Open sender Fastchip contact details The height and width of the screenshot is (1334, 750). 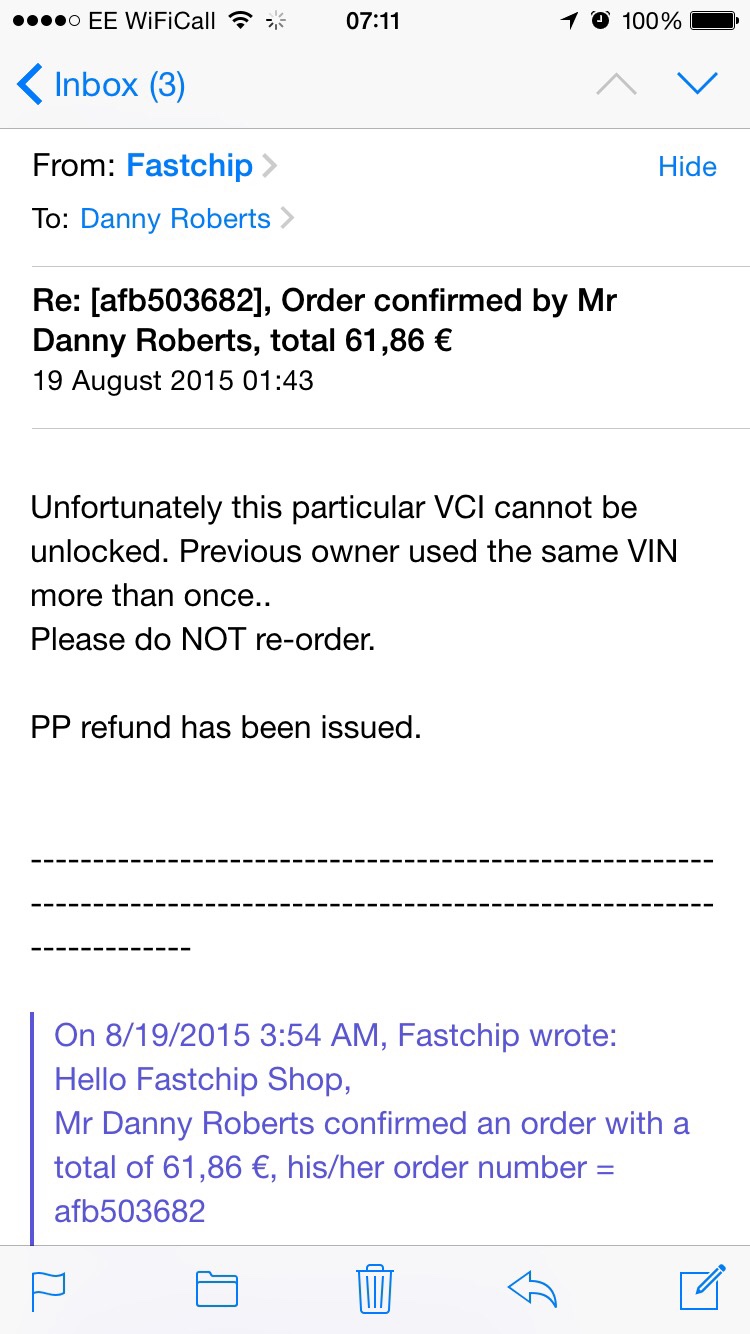(x=190, y=166)
